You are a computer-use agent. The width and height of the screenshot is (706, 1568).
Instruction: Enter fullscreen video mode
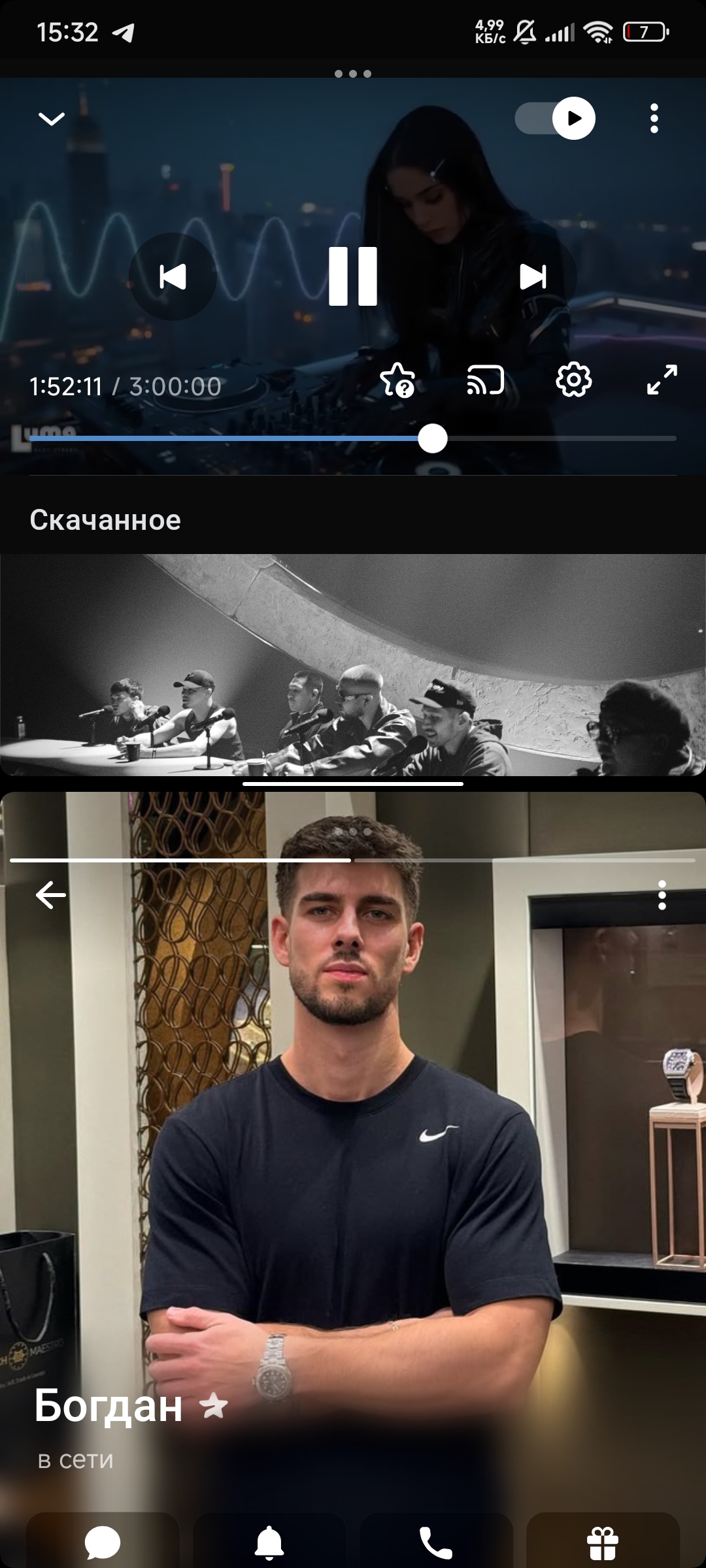(x=662, y=380)
